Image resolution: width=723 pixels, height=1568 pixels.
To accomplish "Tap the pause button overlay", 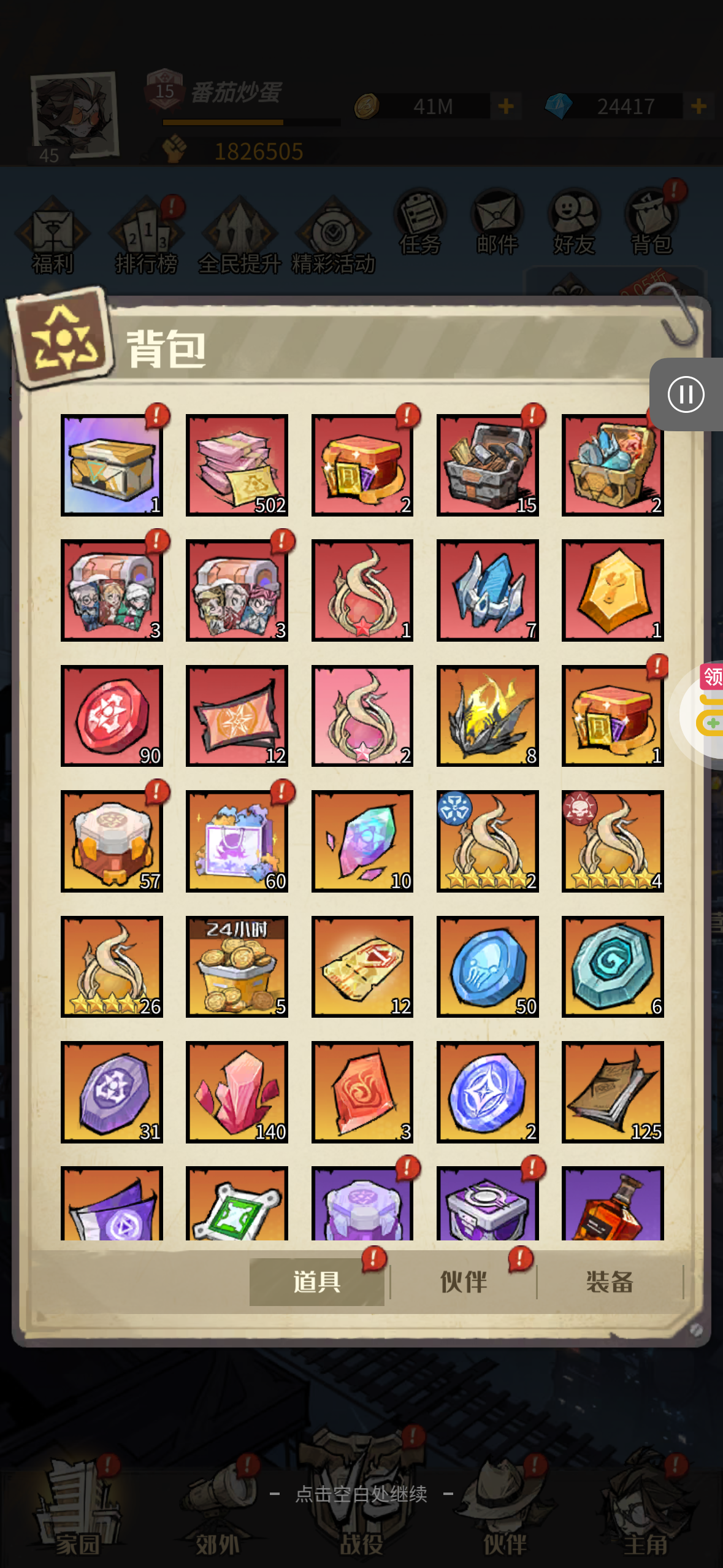I will point(686,394).
